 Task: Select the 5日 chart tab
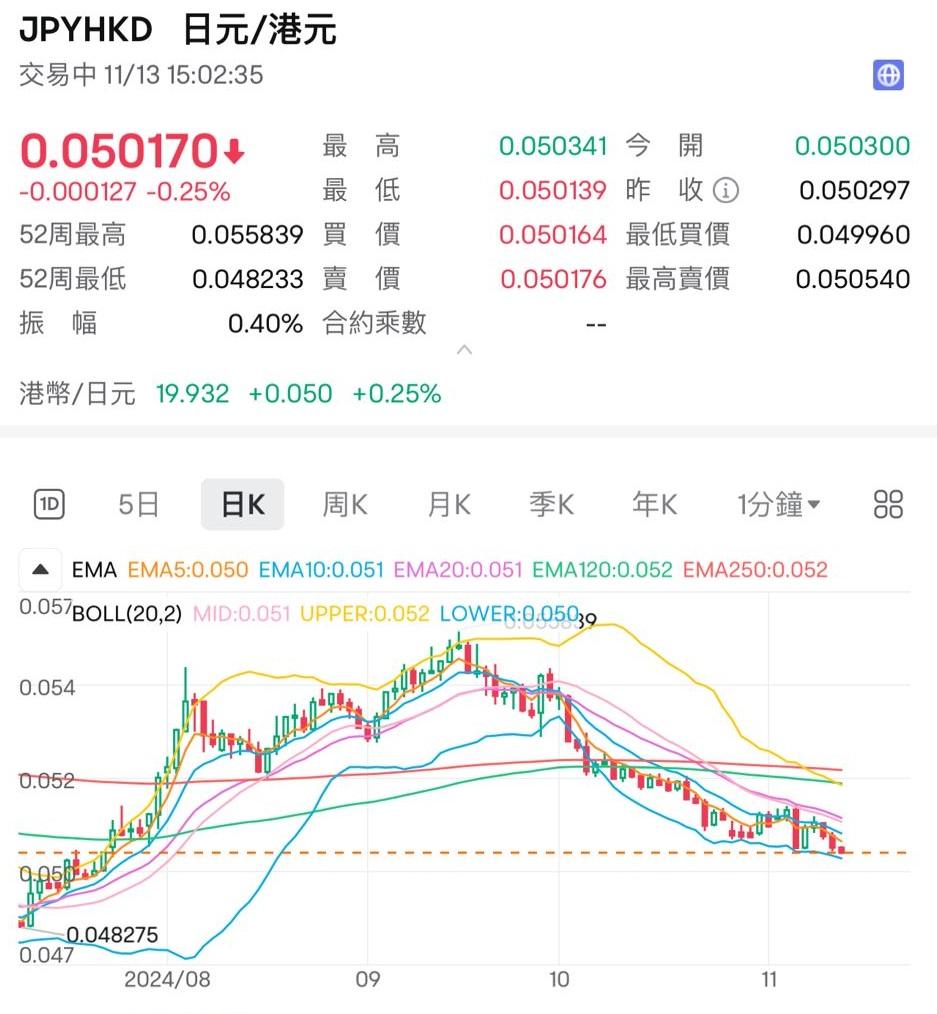[x=139, y=504]
